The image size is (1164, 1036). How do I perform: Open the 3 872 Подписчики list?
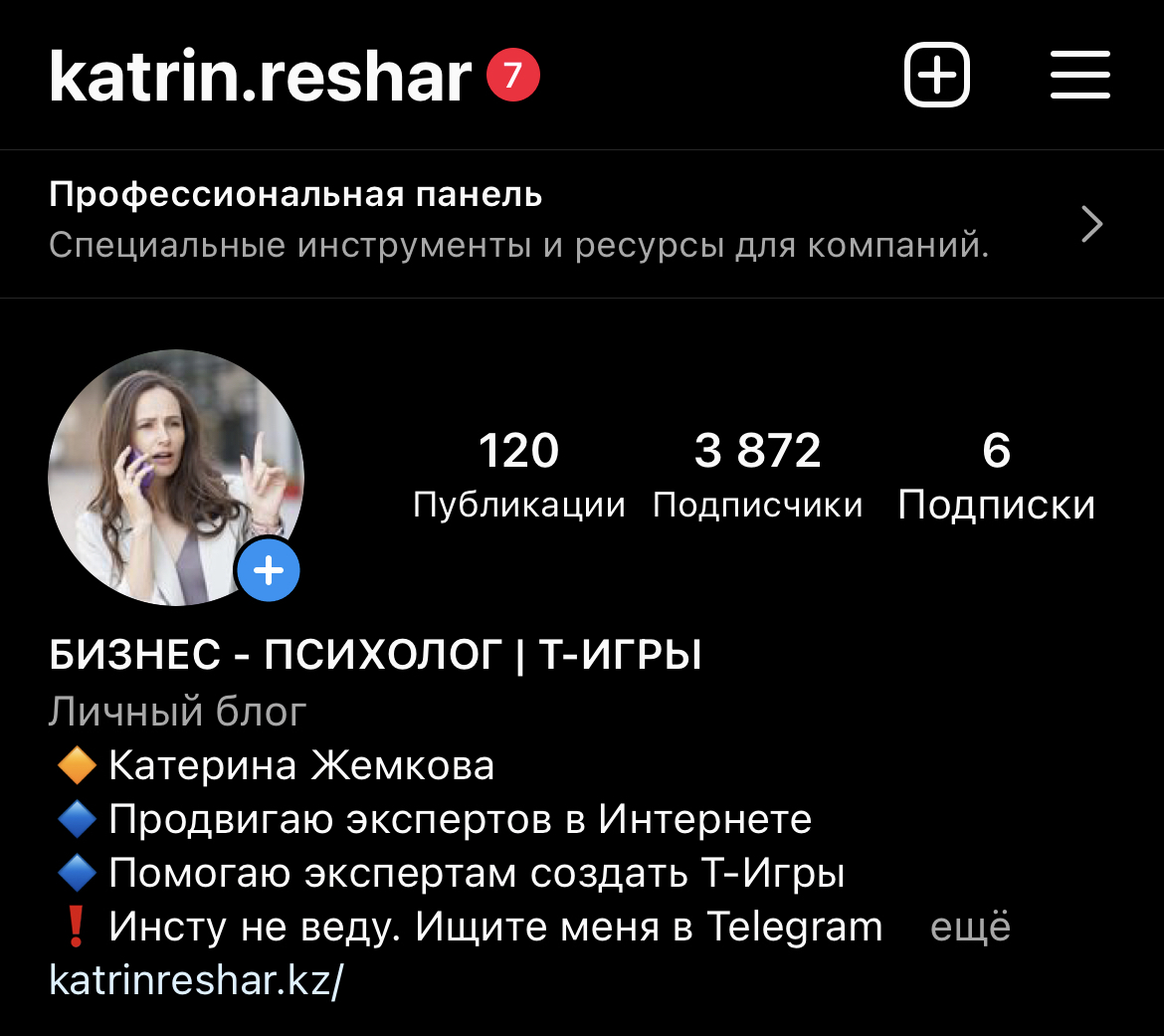point(757,476)
